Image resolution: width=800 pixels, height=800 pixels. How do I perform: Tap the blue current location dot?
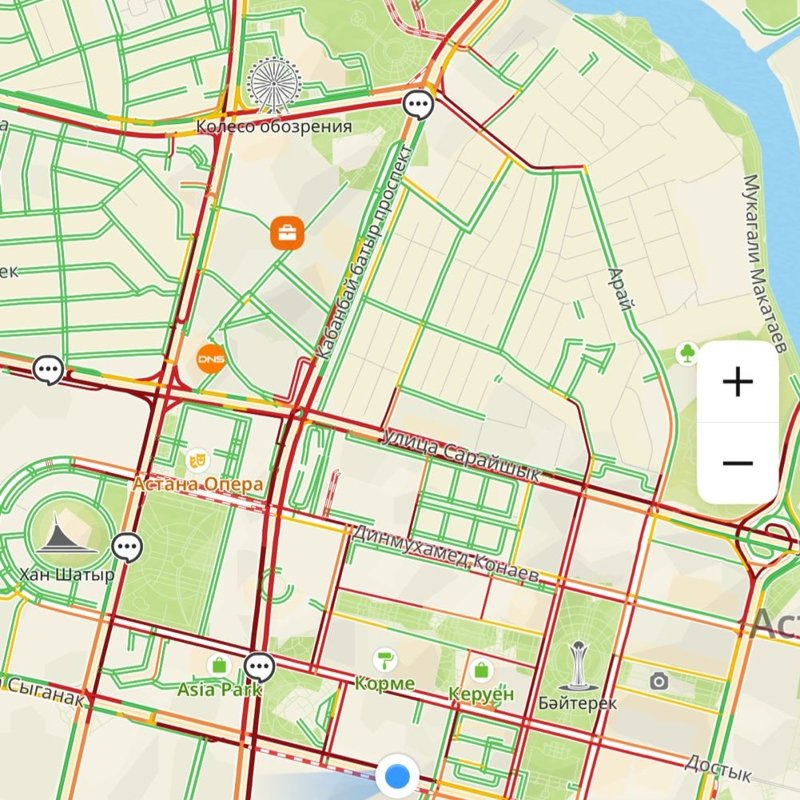click(x=399, y=775)
